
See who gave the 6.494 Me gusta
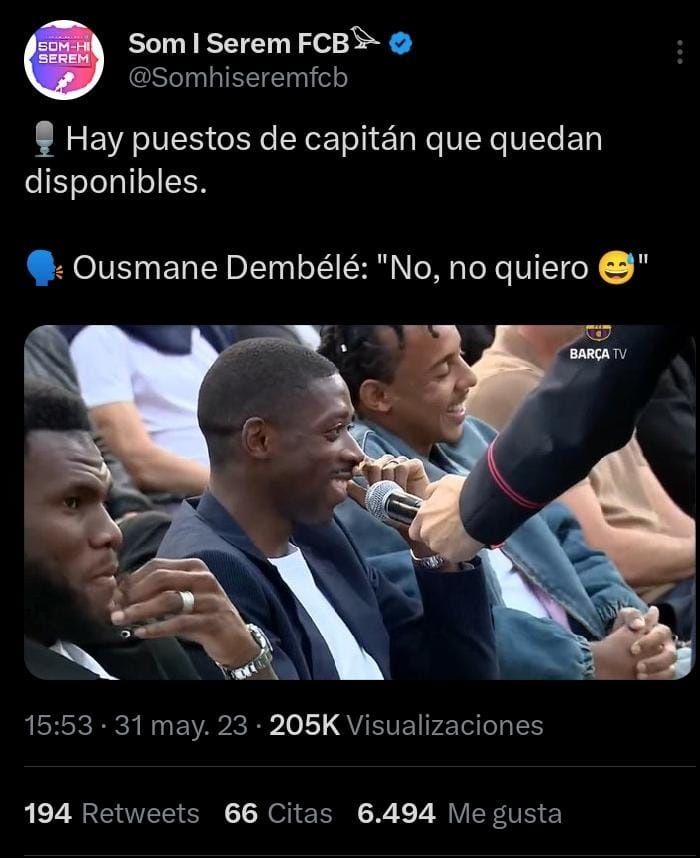(x=459, y=813)
